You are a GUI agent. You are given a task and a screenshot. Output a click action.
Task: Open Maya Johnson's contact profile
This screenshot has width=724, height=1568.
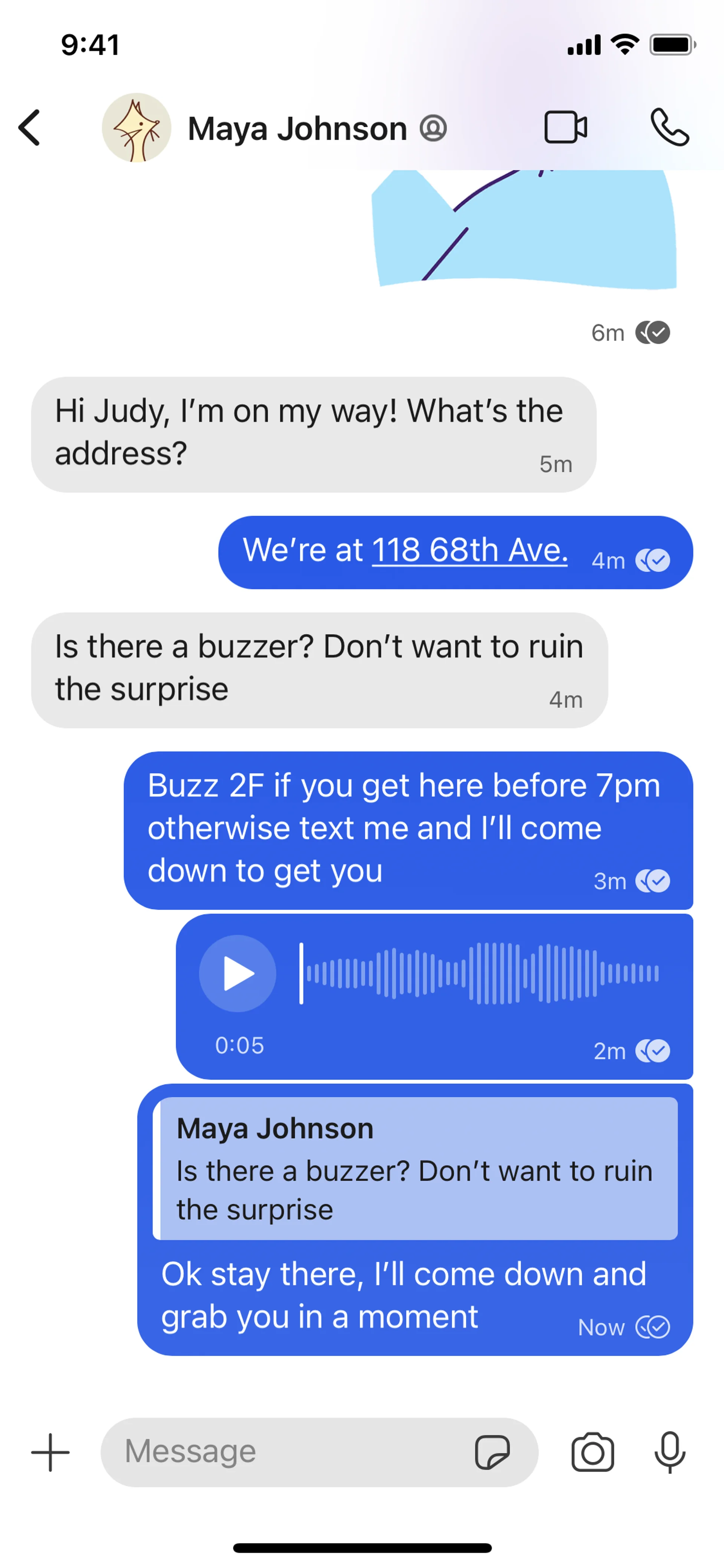click(x=297, y=128)
